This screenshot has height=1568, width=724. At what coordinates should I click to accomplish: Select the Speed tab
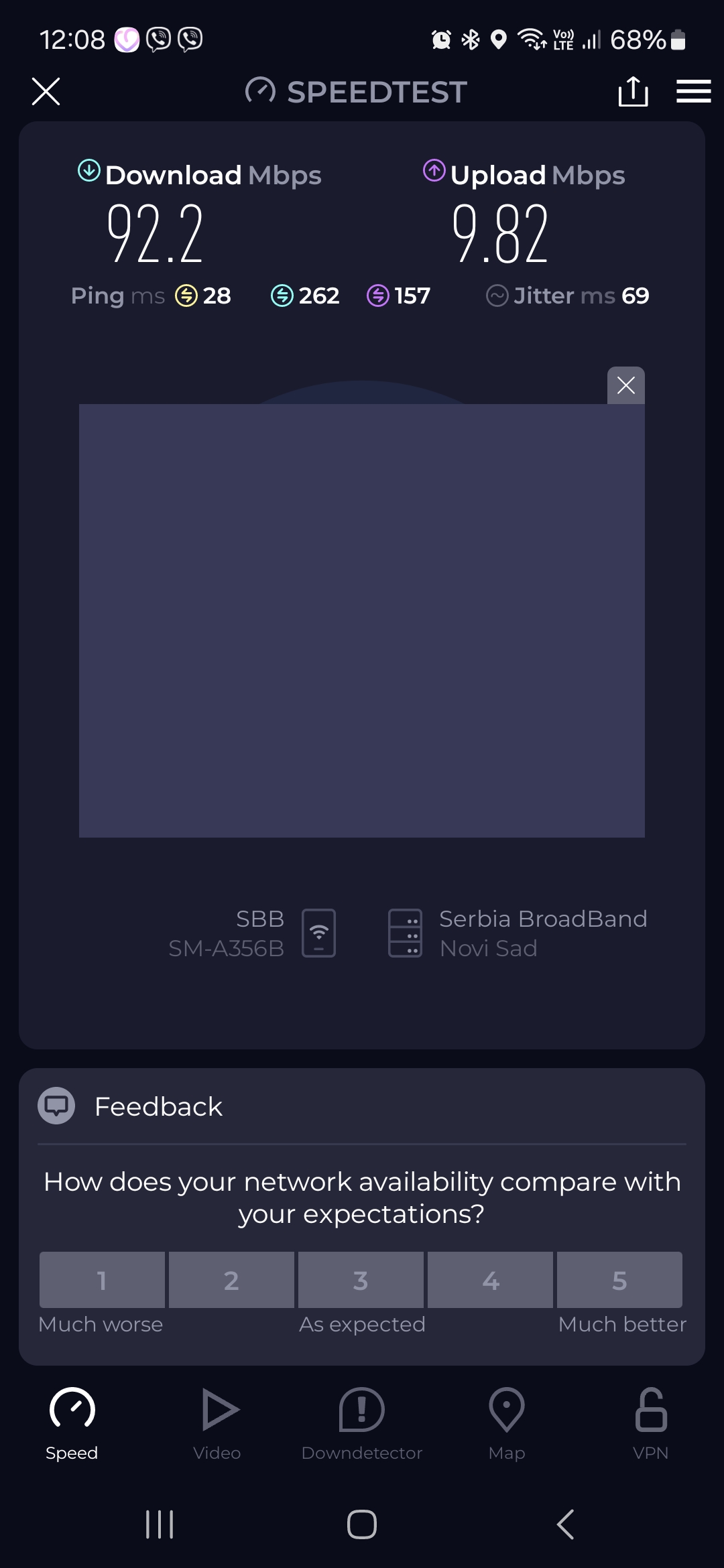(72, 1423)
